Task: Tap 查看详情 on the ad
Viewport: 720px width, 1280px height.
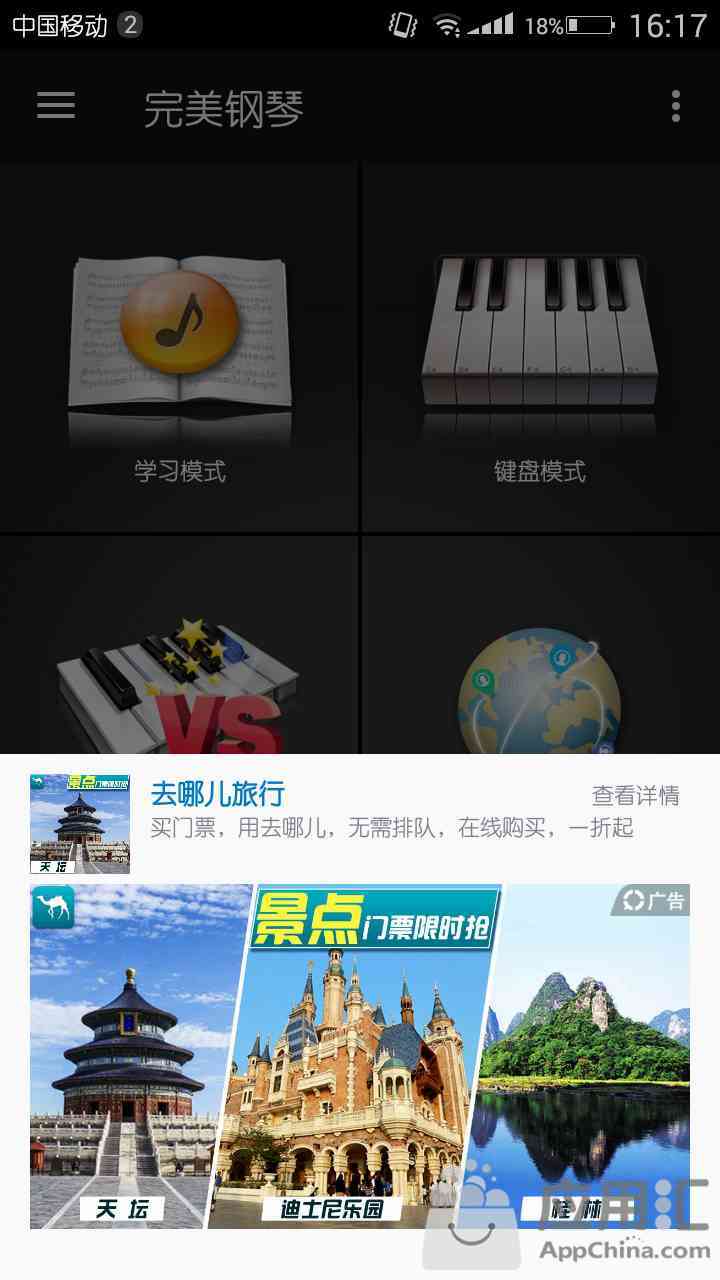Action: [x=635, y=796]
